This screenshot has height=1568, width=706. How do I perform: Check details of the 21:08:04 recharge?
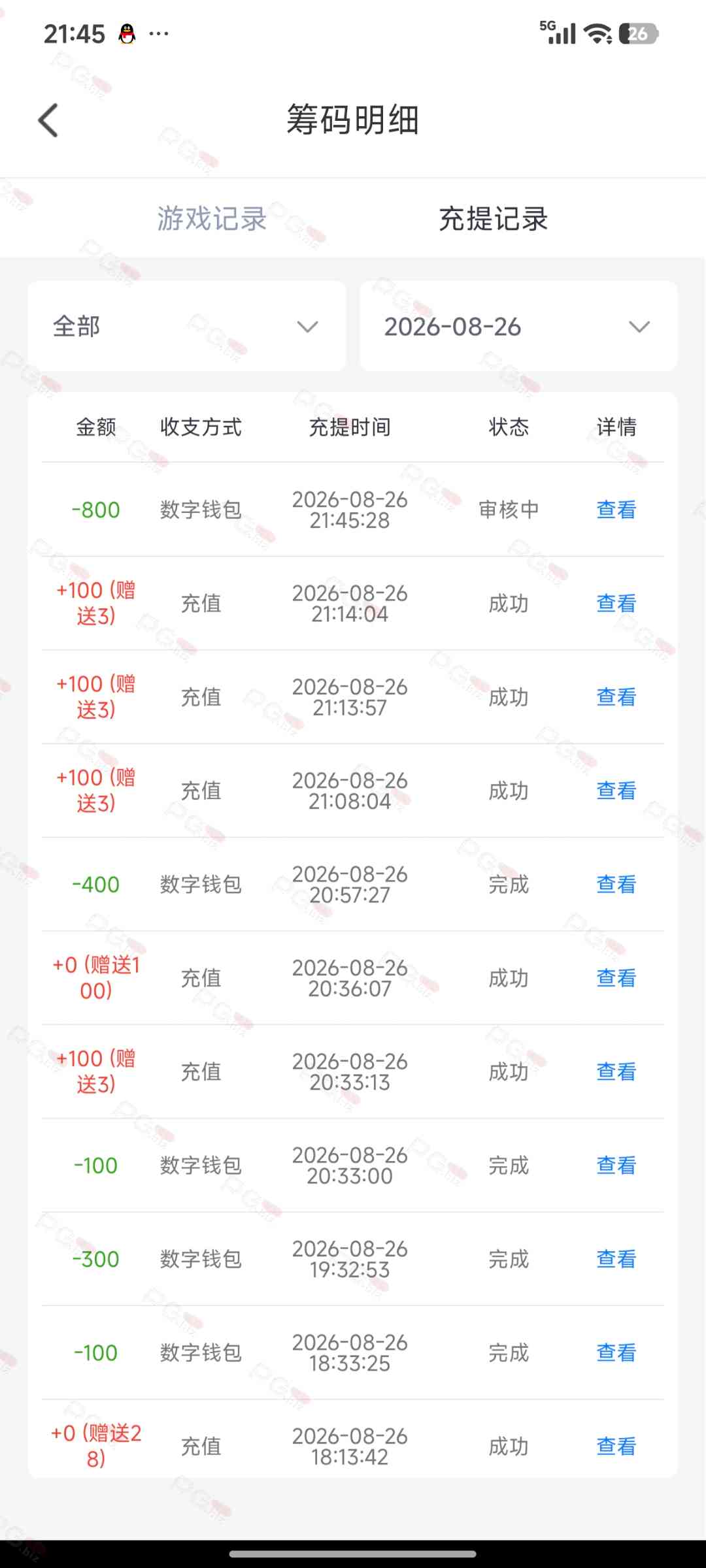[x=616, y=791]
